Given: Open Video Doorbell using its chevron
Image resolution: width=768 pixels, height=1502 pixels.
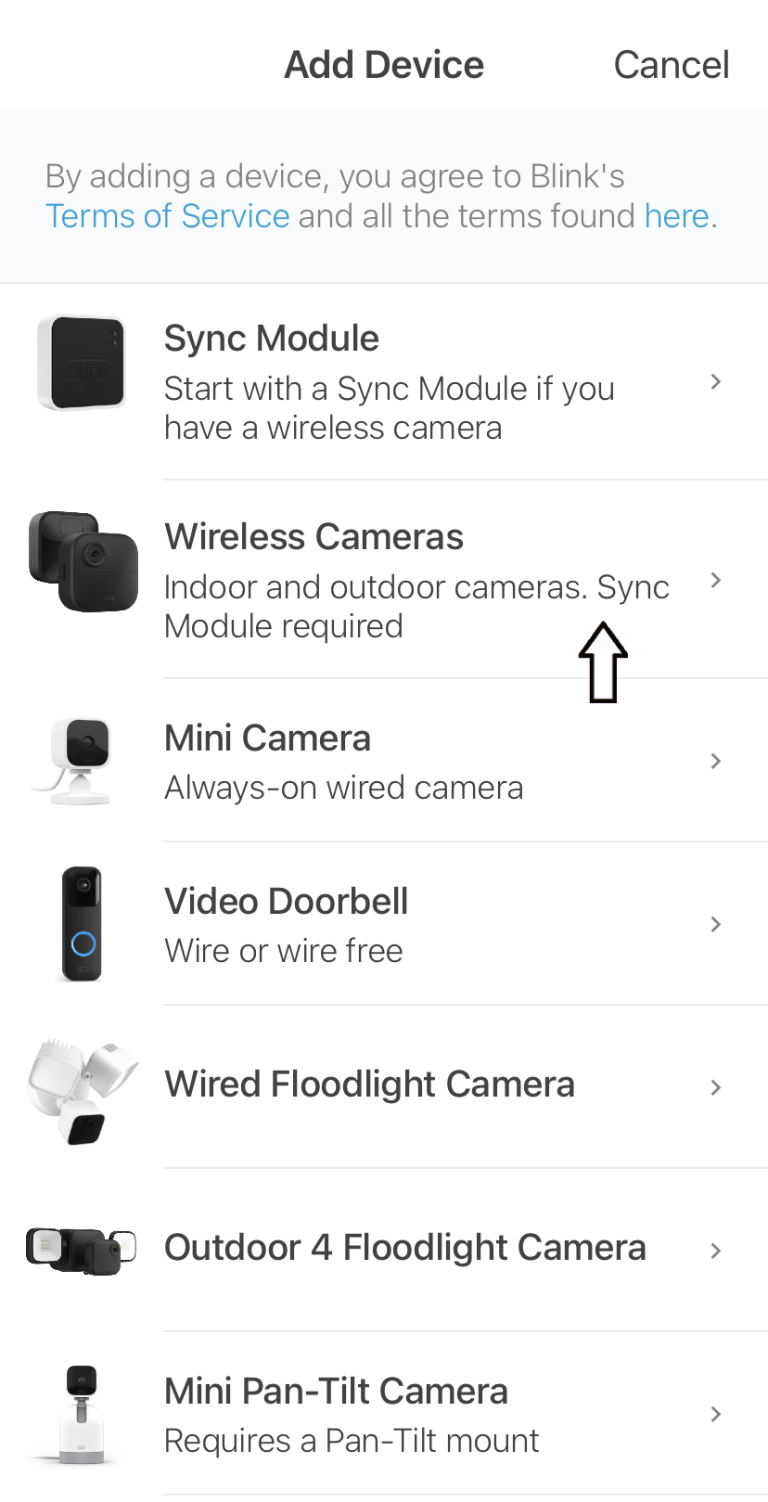Looking at the screenshot, I should tap(715, 924).
